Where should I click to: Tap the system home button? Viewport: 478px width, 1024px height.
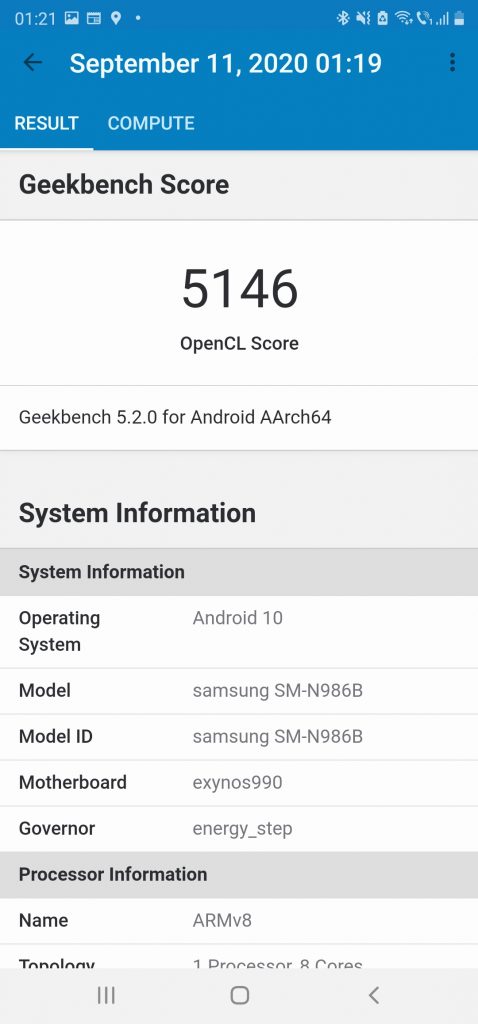[240, 995]
